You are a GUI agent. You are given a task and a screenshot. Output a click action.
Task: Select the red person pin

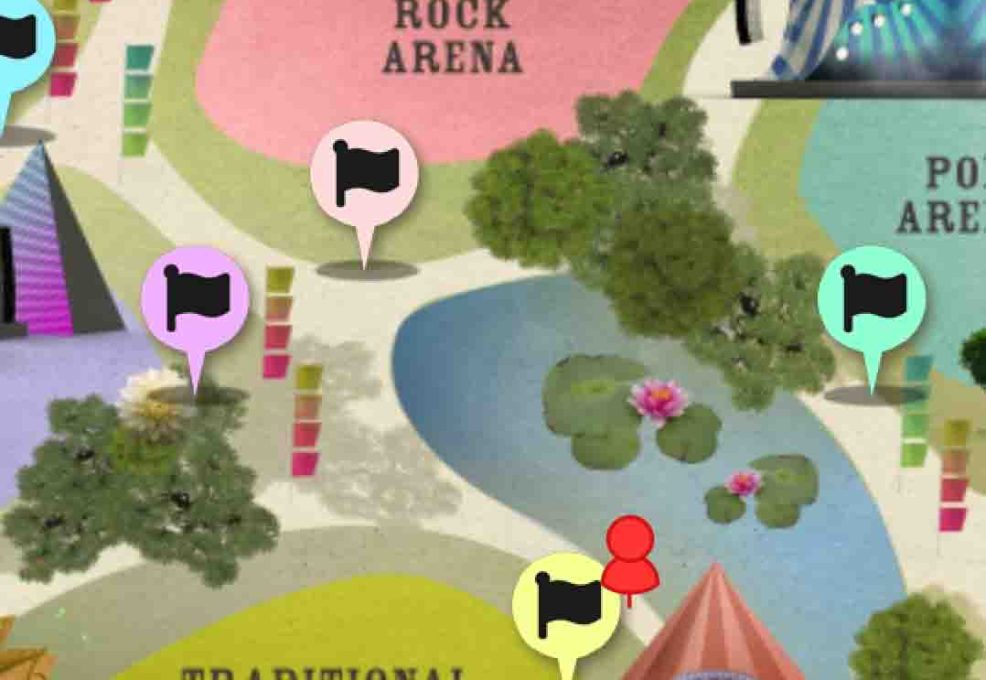(630, 558)
